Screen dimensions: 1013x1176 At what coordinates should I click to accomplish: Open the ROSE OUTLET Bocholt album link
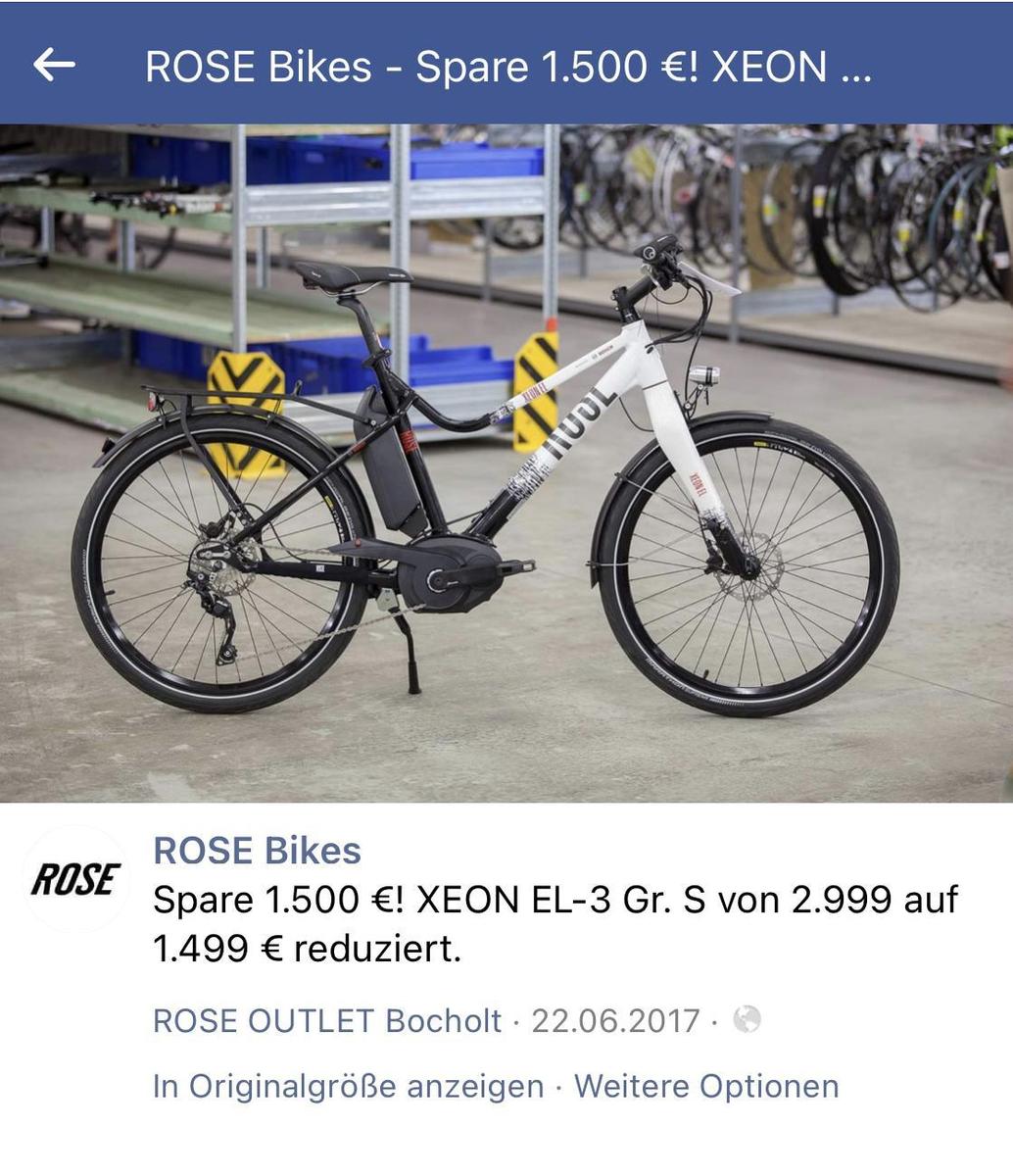(327, 1021)
